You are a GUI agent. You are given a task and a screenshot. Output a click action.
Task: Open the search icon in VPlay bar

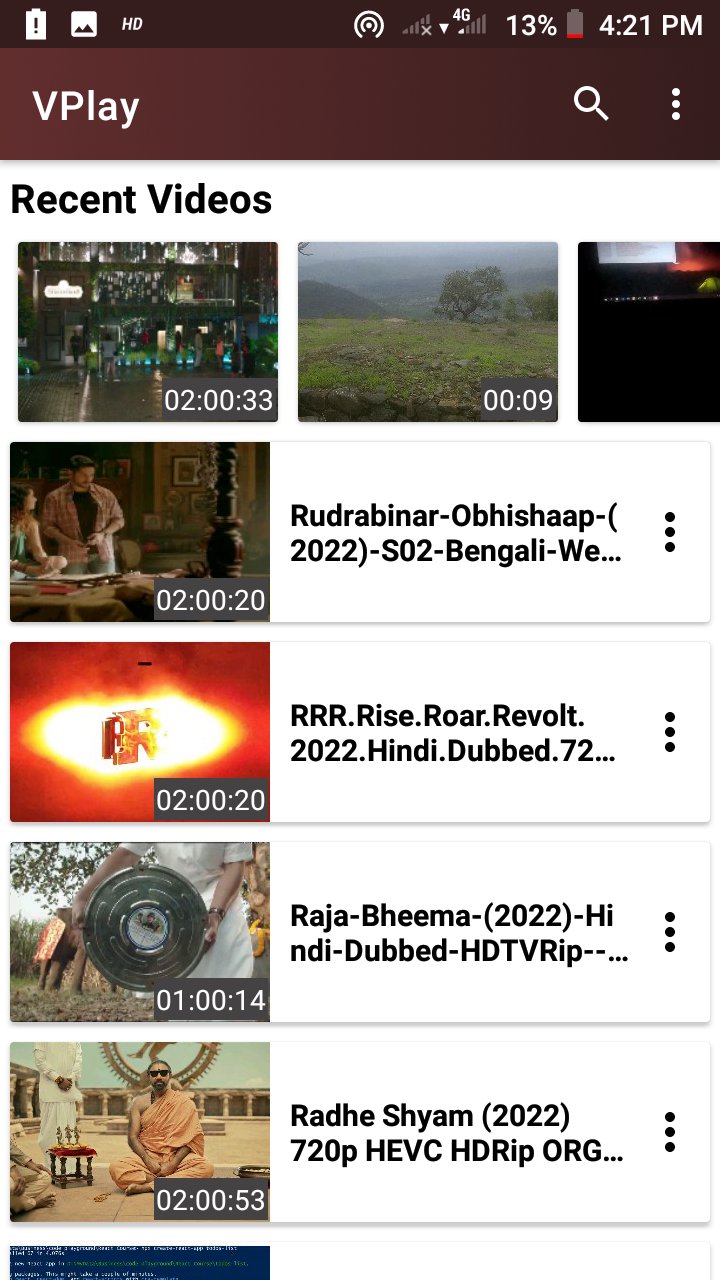click(x=591, y=104)
